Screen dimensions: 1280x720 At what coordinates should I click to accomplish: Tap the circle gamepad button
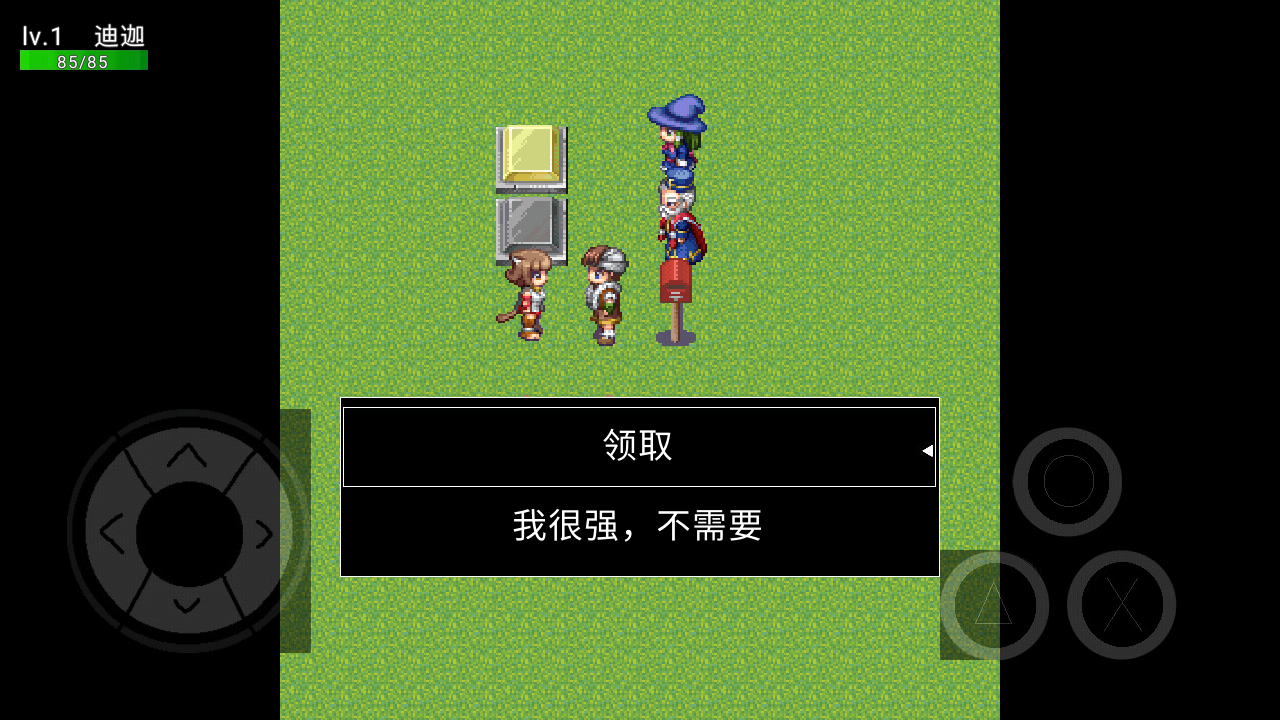coord(1067,482)
